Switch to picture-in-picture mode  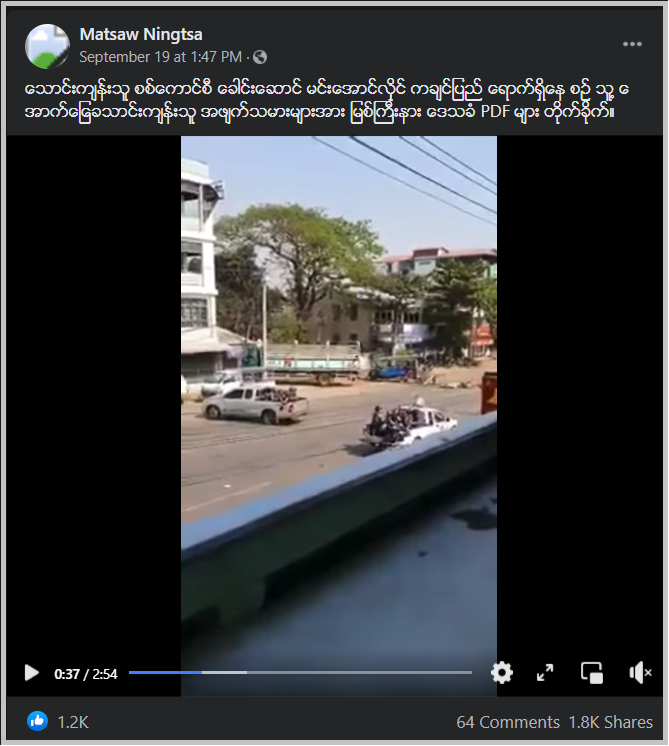592,673
